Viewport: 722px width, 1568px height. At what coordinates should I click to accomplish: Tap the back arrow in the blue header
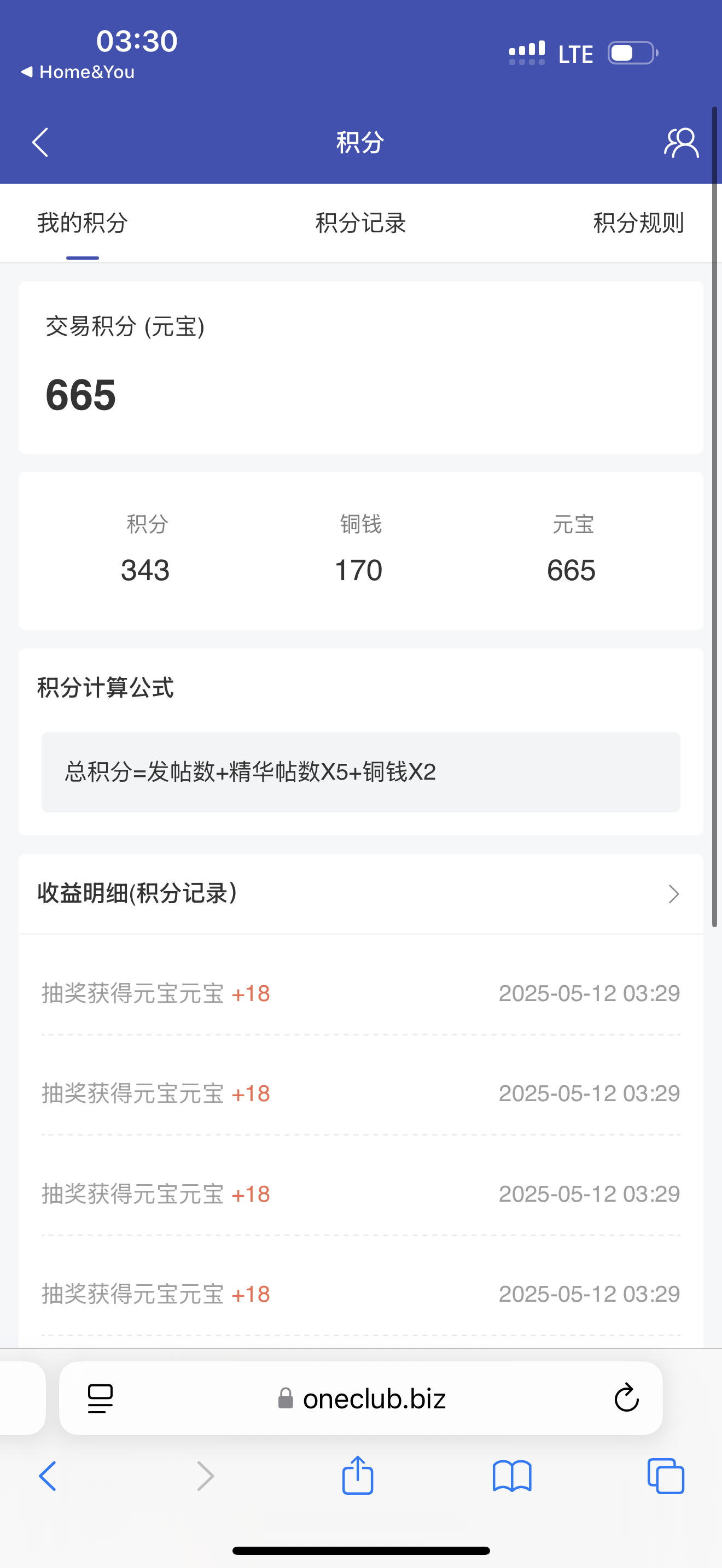point(39,143)
